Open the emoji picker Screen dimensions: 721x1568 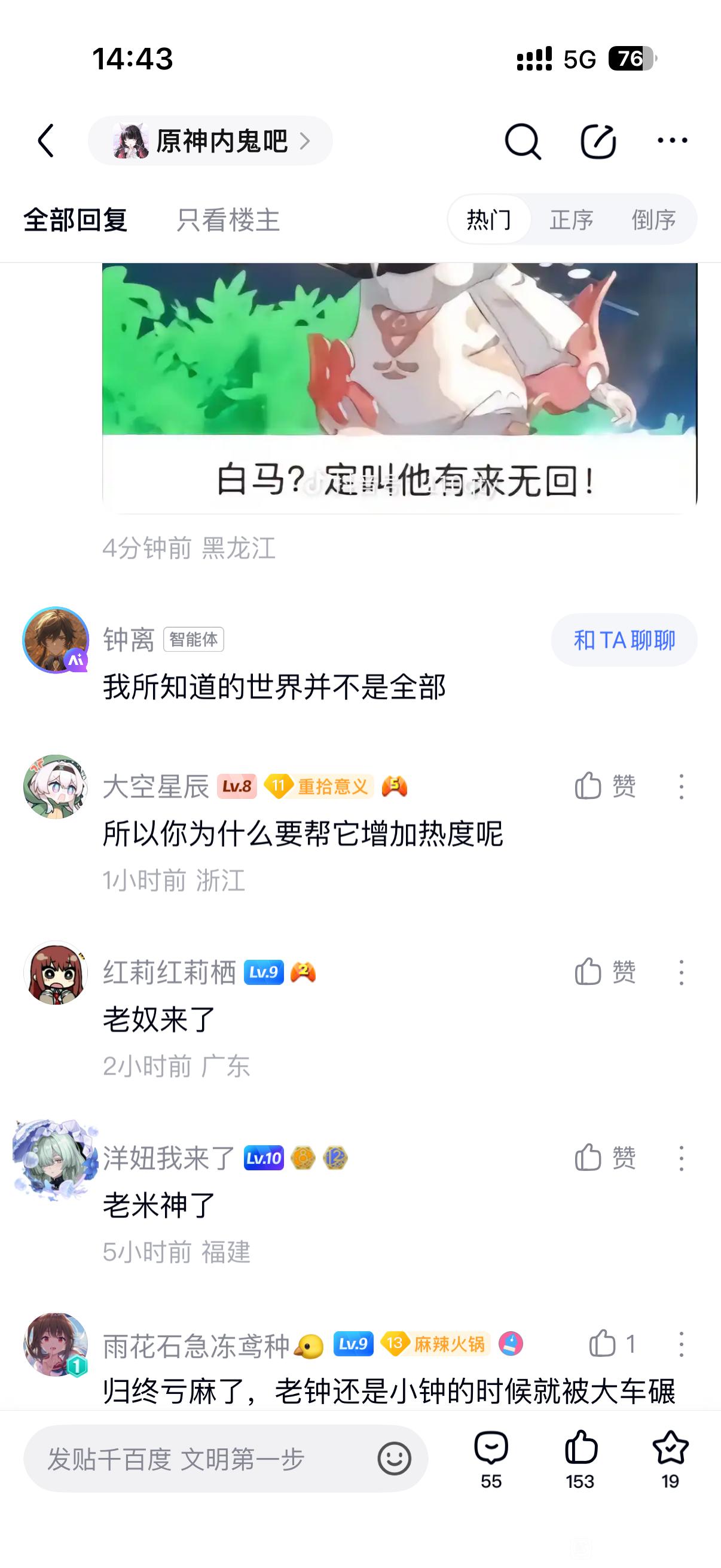click(394, 1459)
